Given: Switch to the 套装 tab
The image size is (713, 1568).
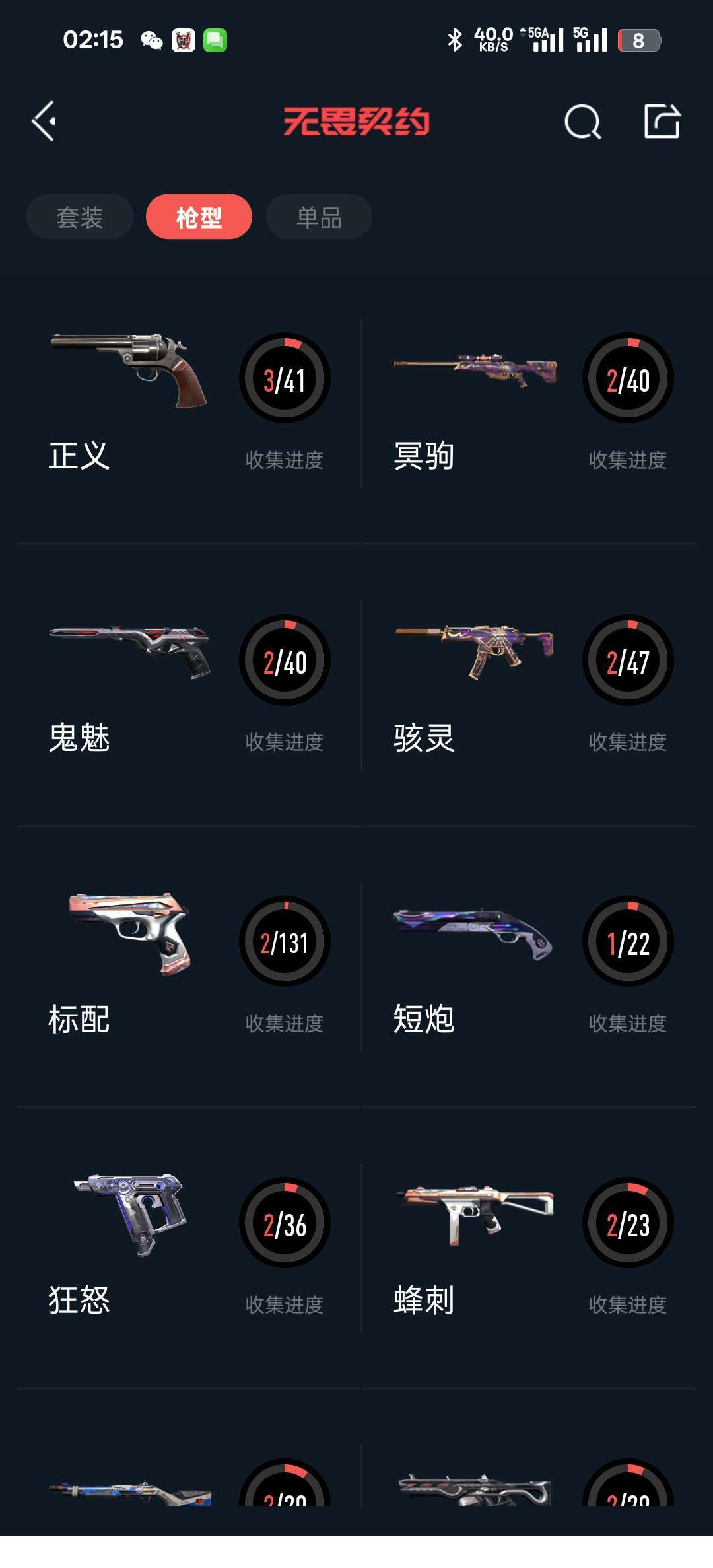Looking at the screenshot, I should point(80,217).
